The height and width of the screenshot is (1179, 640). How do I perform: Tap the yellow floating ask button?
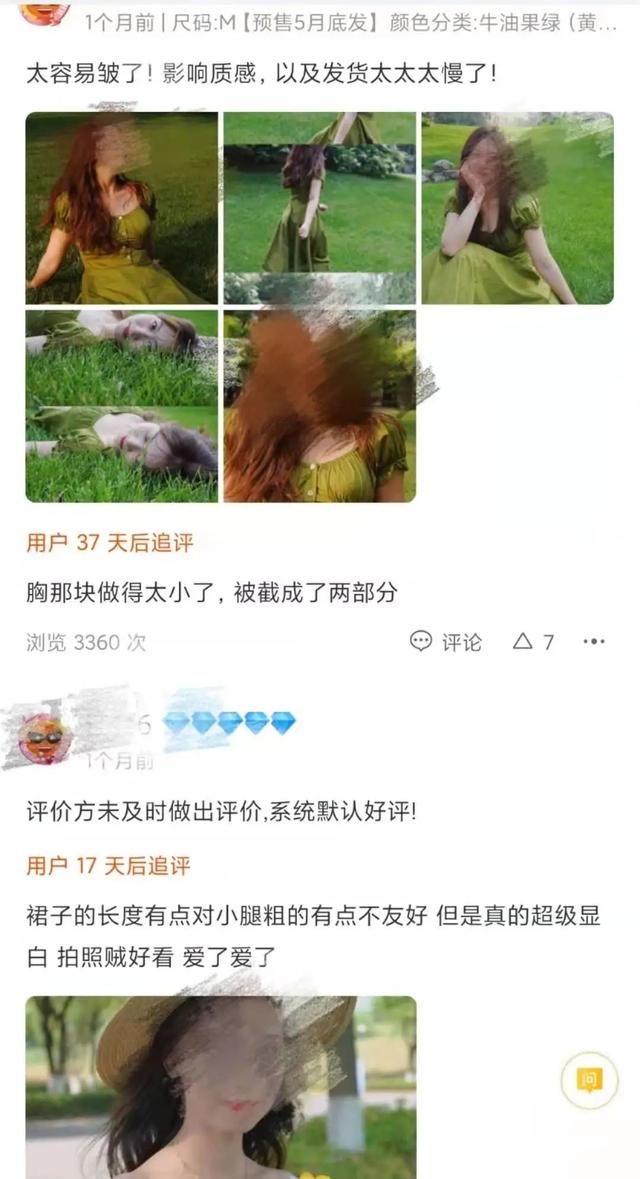[x=589, y=1080]
